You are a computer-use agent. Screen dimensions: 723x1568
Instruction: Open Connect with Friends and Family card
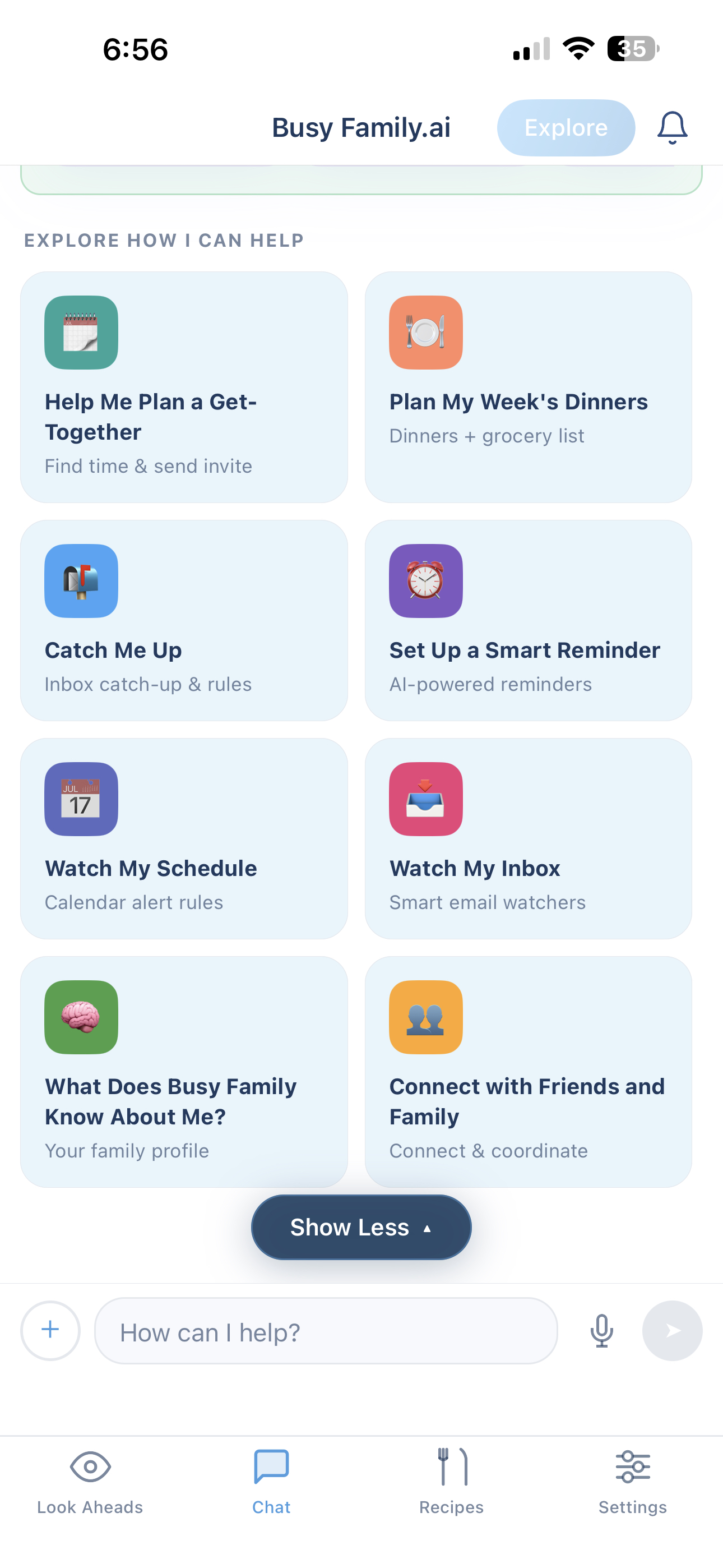click(529, 1072)
